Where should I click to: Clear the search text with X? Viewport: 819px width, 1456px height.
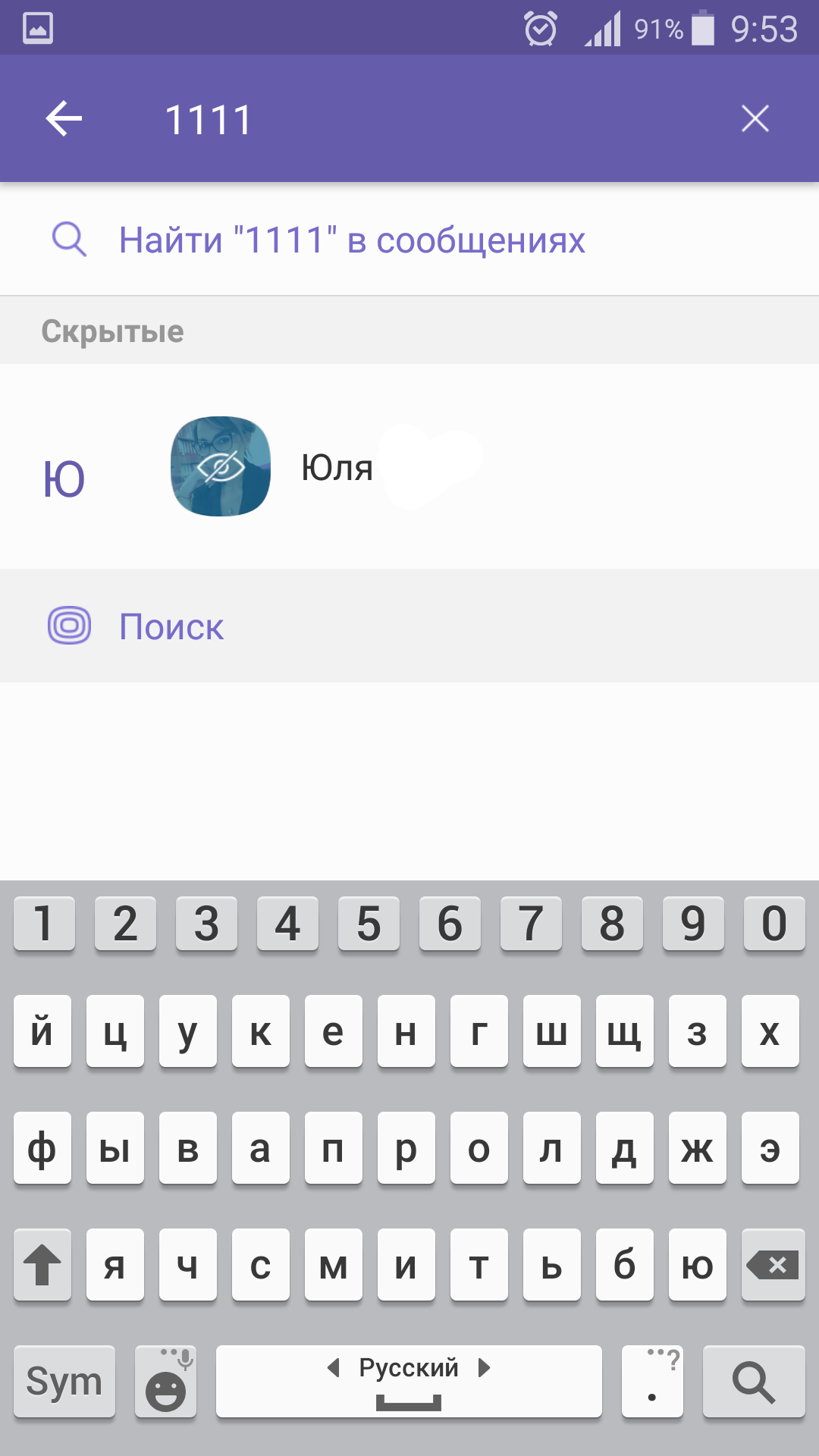click(x=755, y=119)
